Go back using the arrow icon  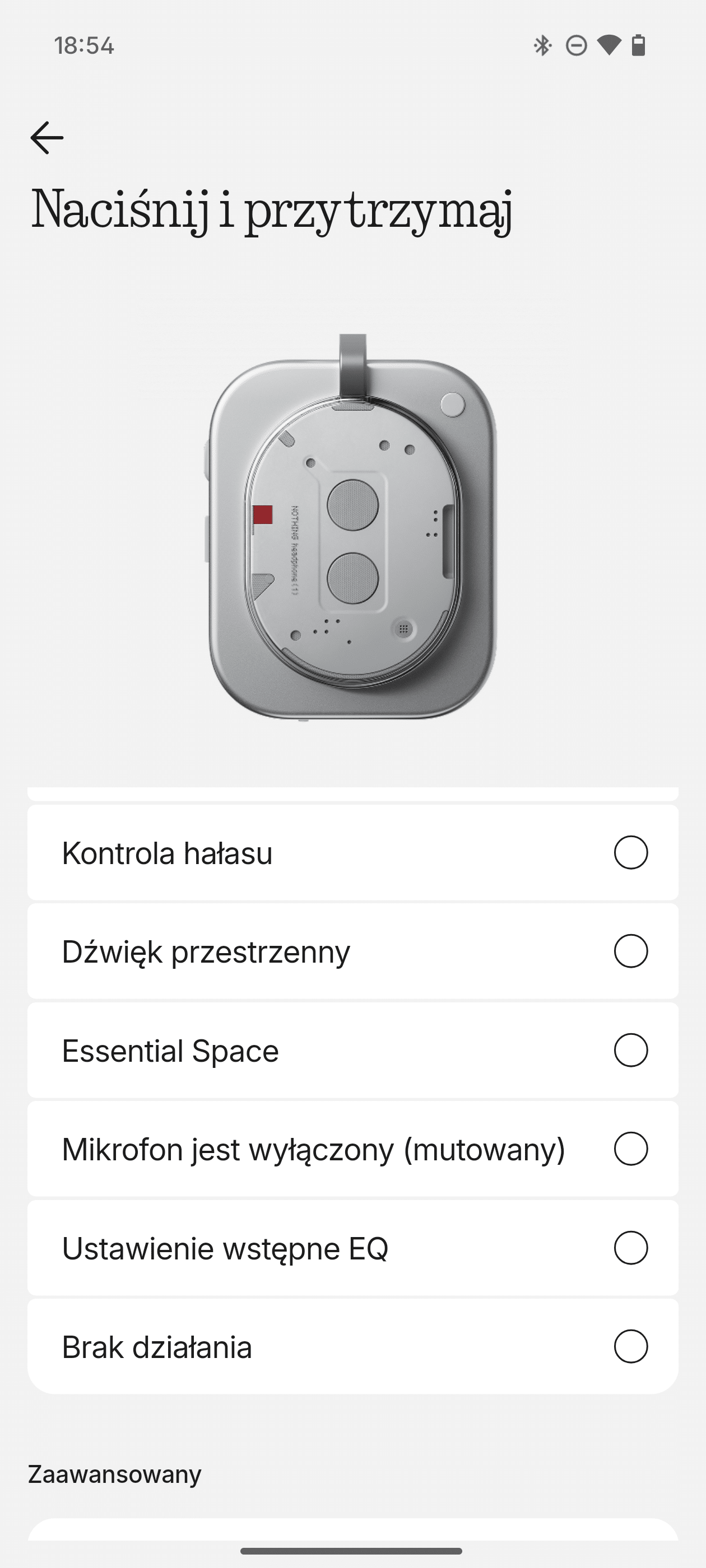coord(48,138)
